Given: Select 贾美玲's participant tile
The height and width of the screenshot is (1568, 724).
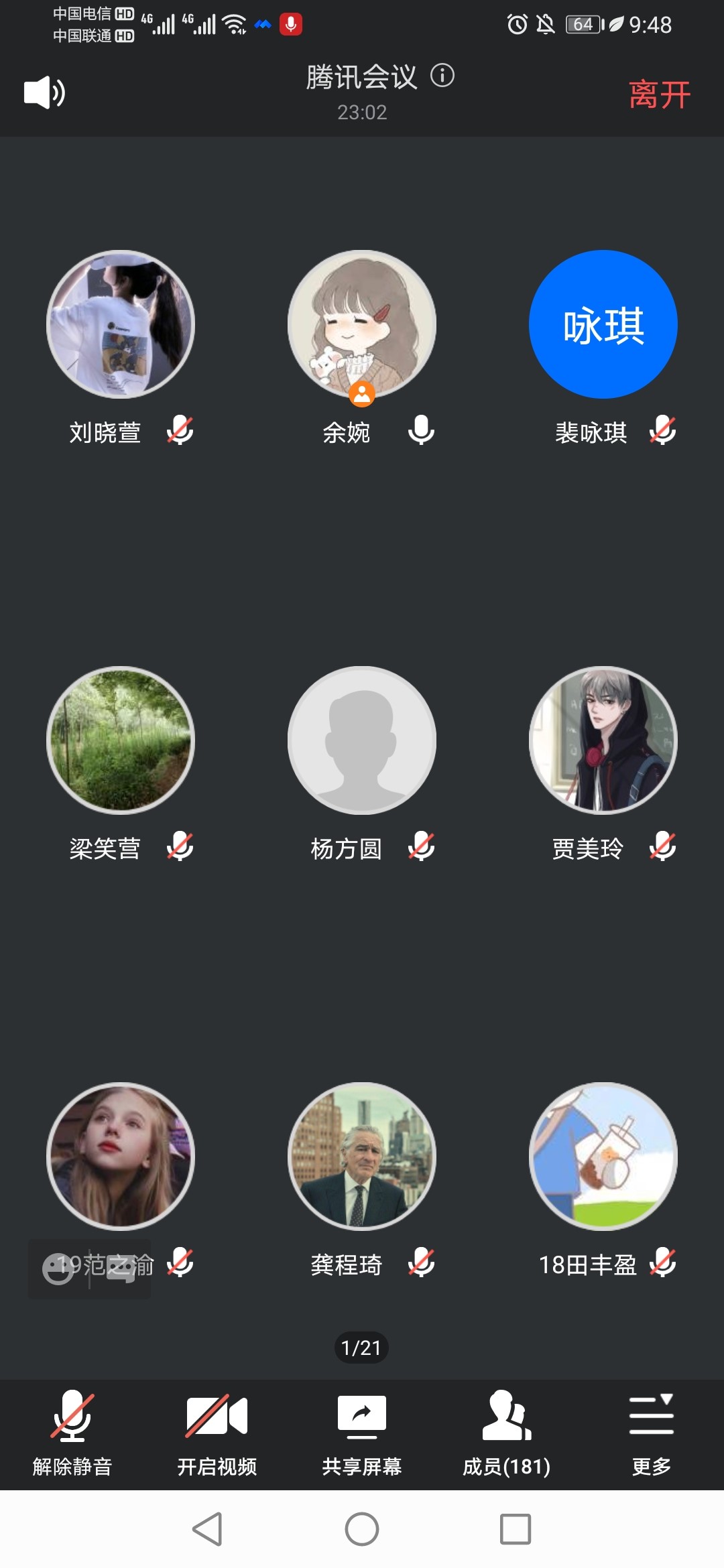Looking at the screenshot, I should pos(603,740).
